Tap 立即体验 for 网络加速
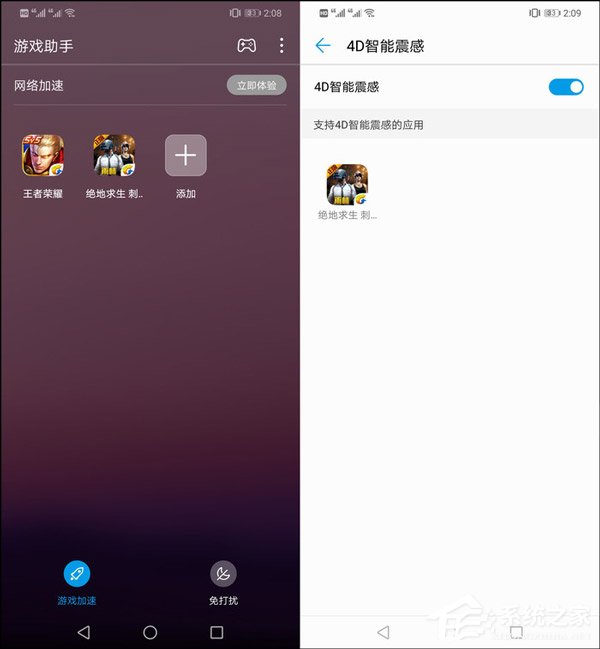The height and width of the screenshot is (649, 600). 256,86
